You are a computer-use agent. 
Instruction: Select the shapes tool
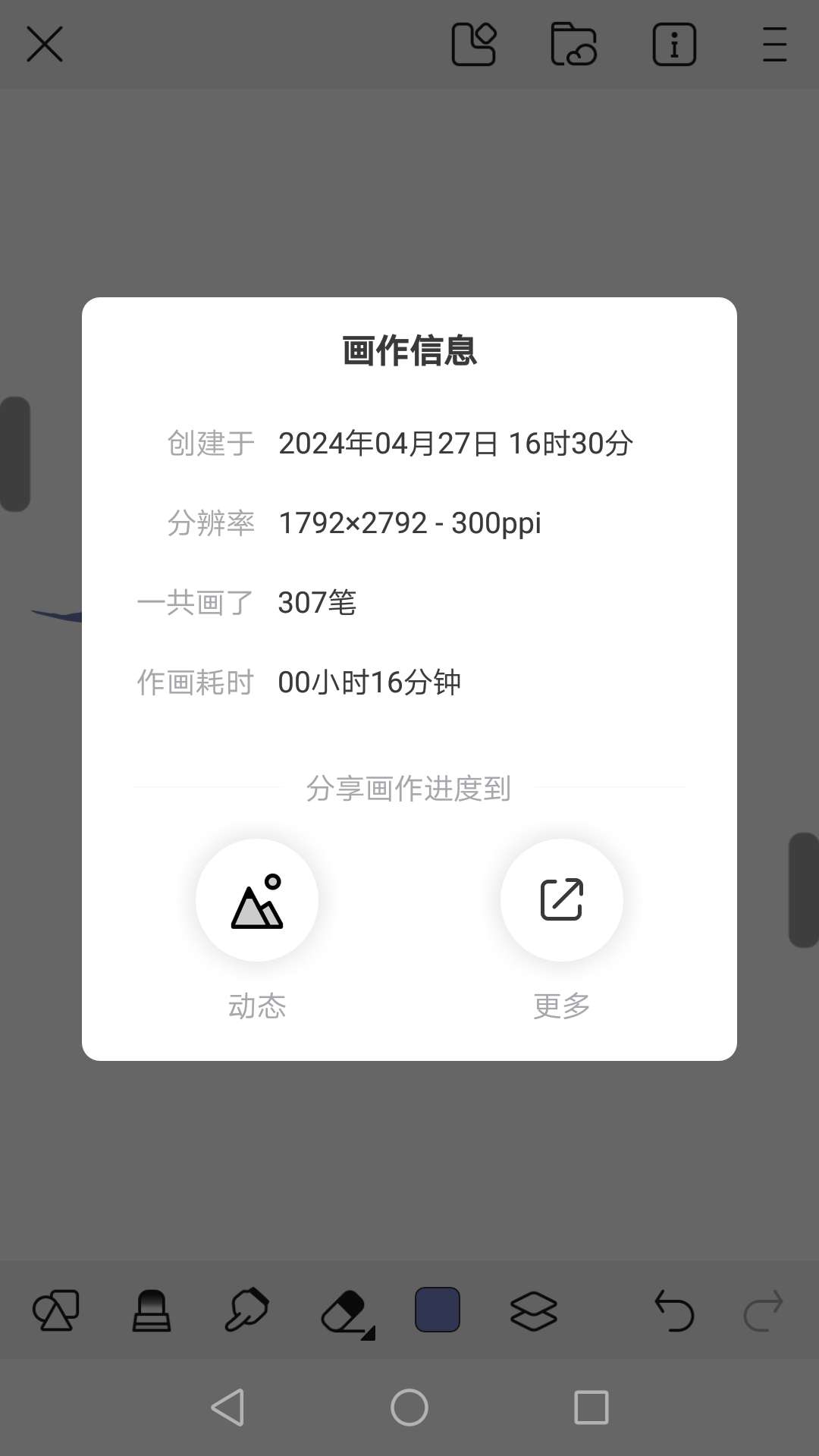click(56, 1310)
